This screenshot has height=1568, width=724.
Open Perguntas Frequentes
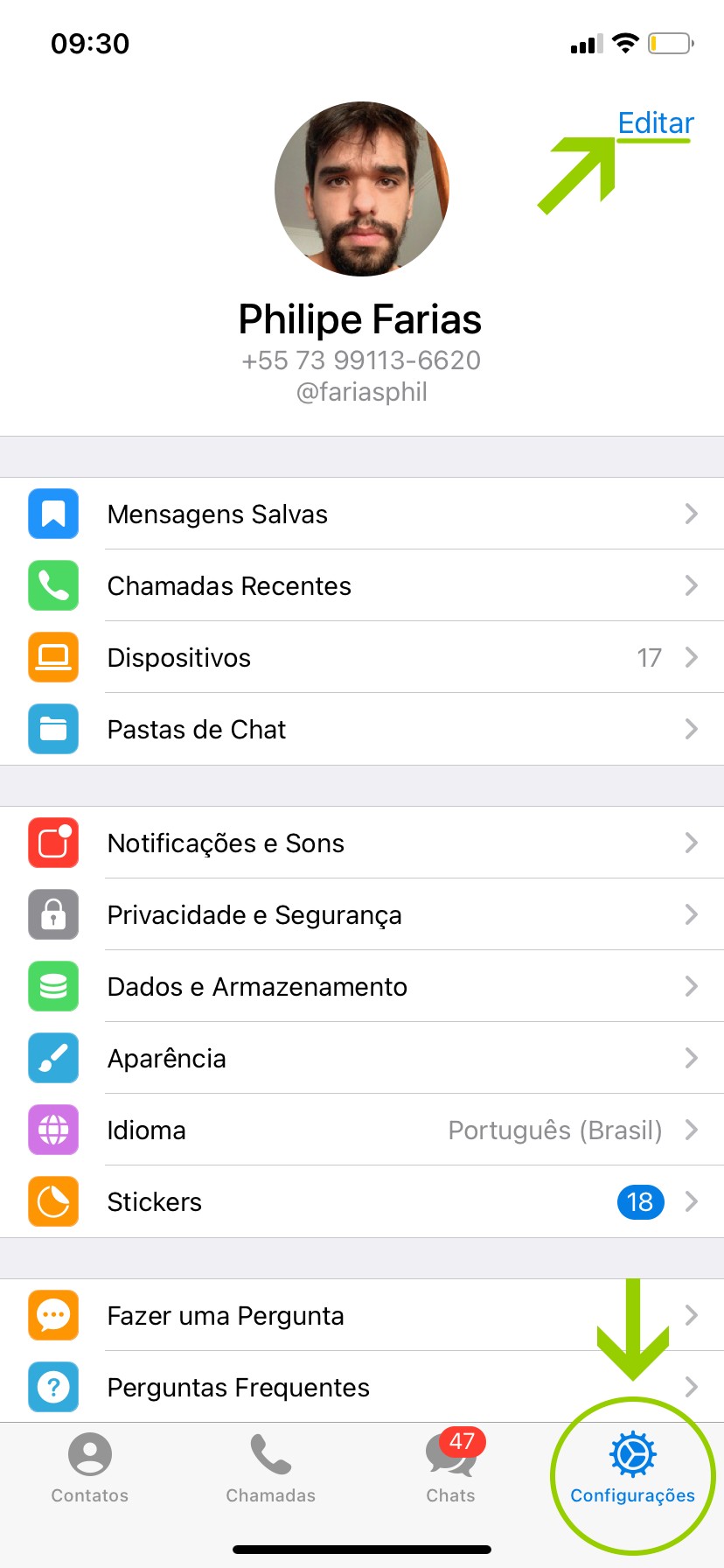pyautogui.click(x=362, y=1388)
